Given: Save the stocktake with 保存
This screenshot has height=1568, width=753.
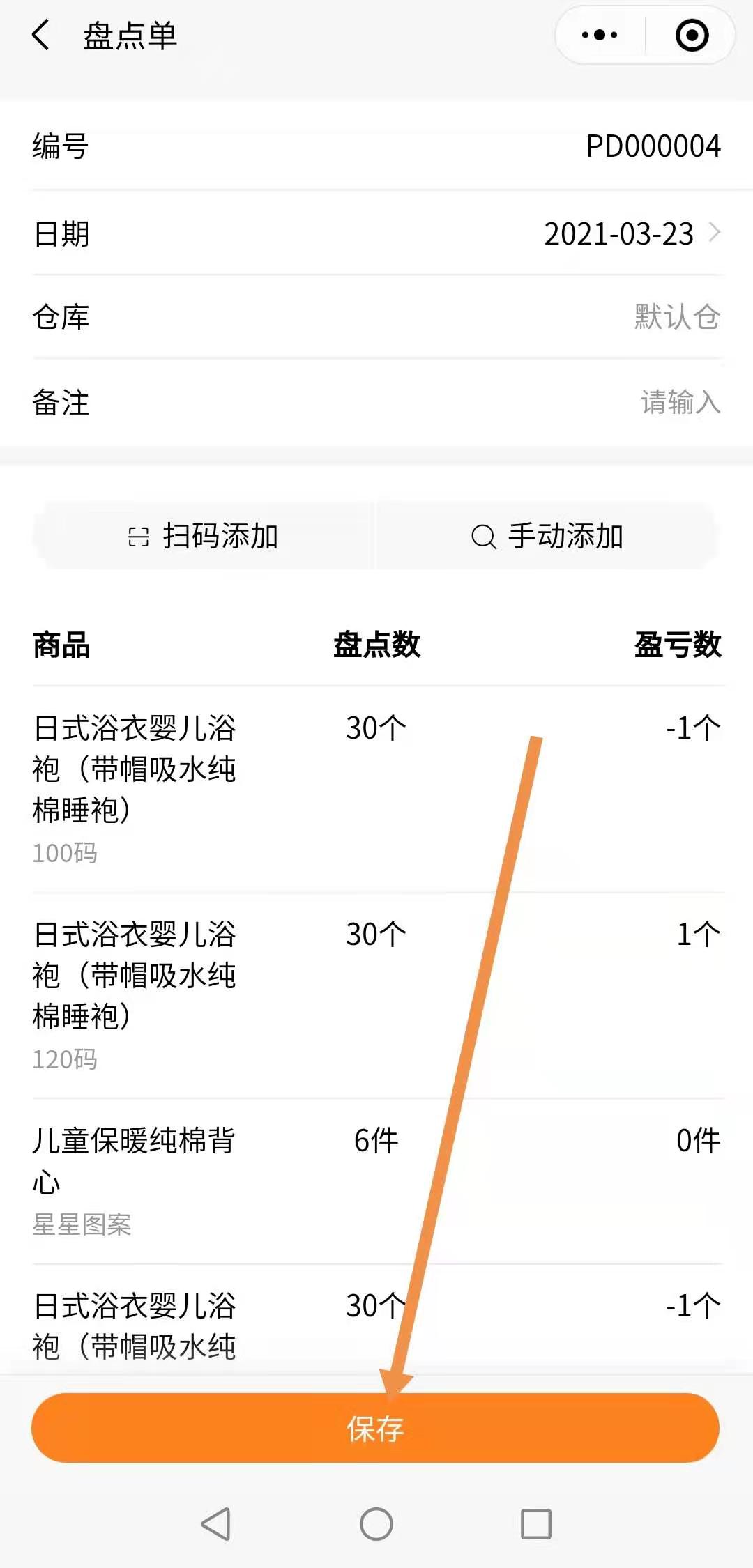Looking at the screenshot, I should click(375, 1428).
